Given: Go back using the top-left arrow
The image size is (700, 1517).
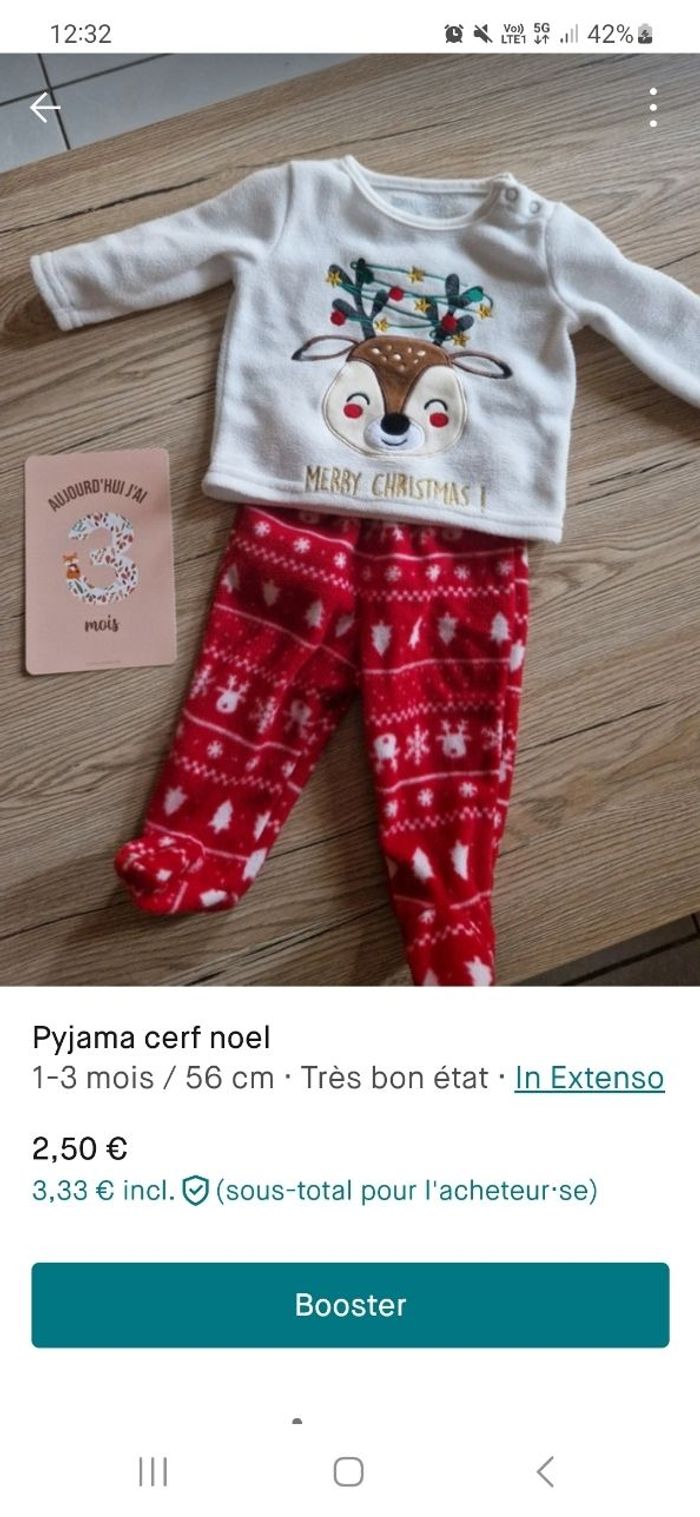Looking at the screenshot, I should click(x=45, y=107).
